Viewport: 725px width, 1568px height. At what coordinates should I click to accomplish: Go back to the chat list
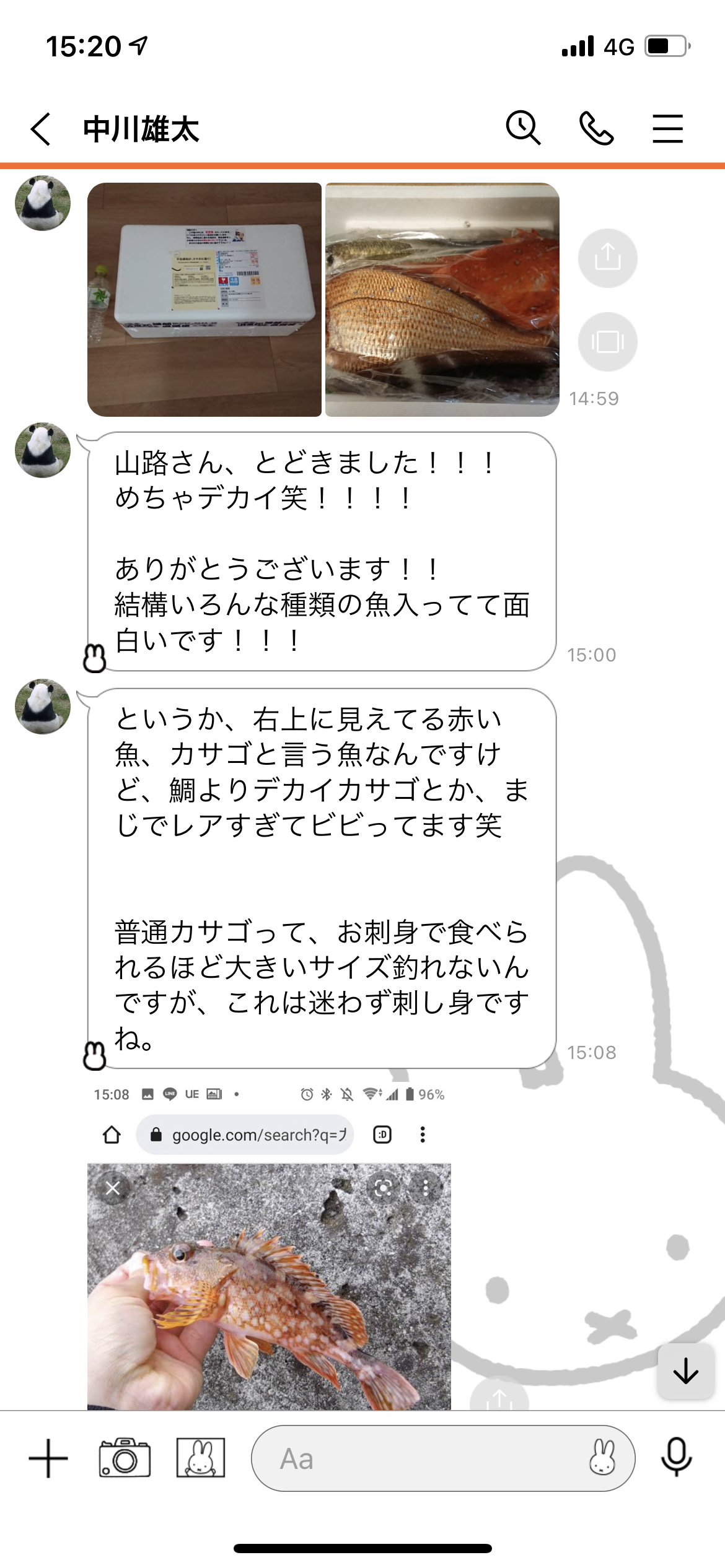point(41,129)
